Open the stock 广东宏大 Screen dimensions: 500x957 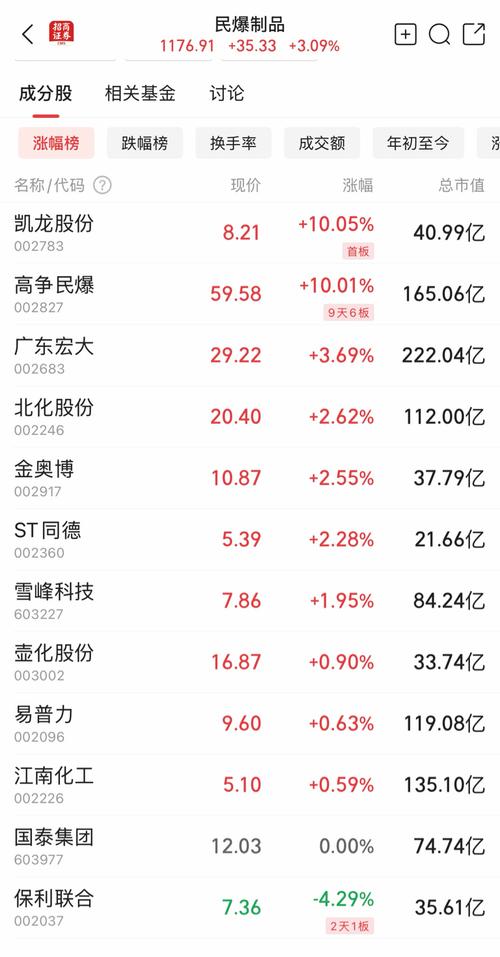click(x=250, y=356)
